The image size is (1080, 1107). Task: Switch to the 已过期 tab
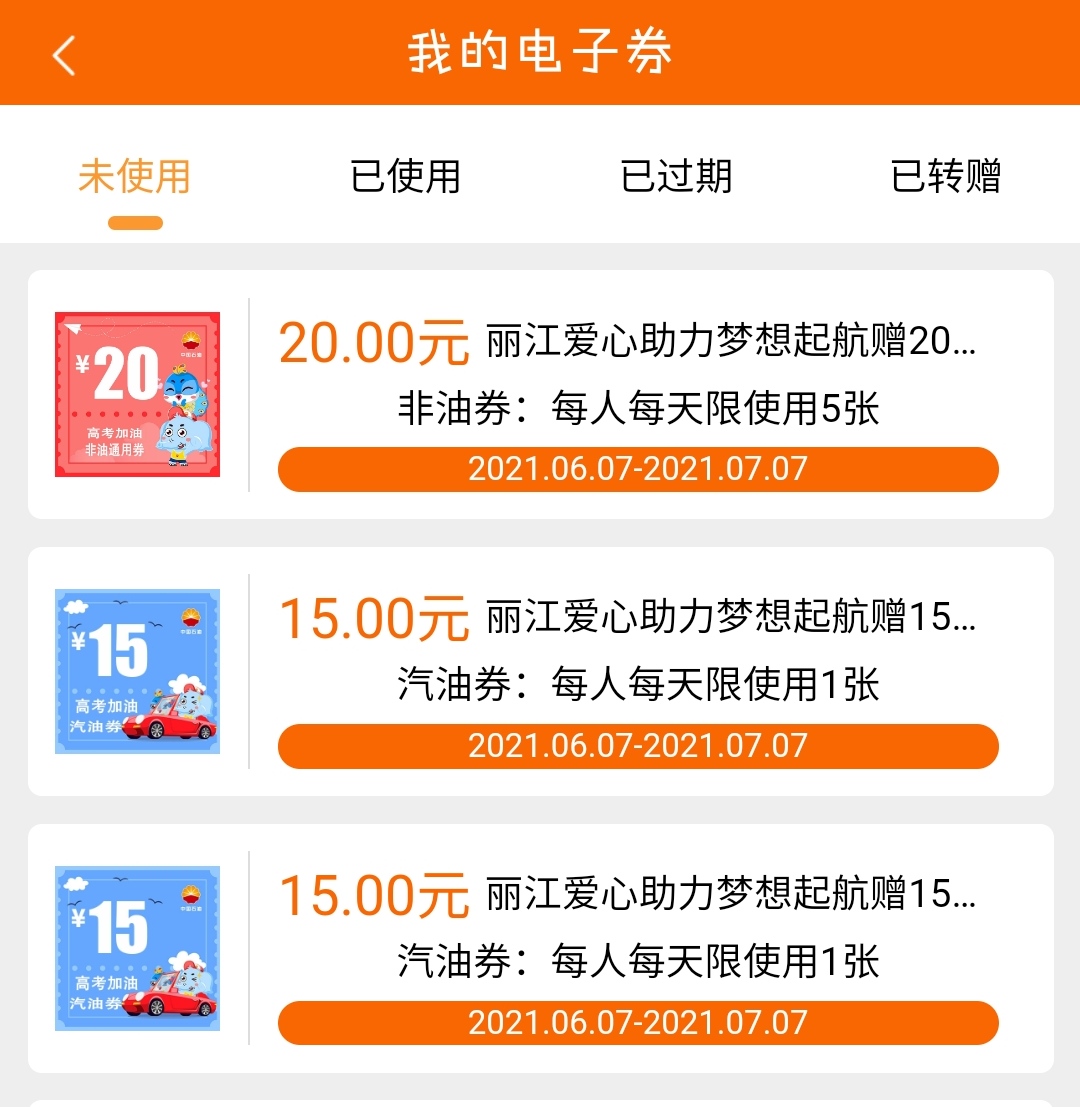(x=677, y=175)
